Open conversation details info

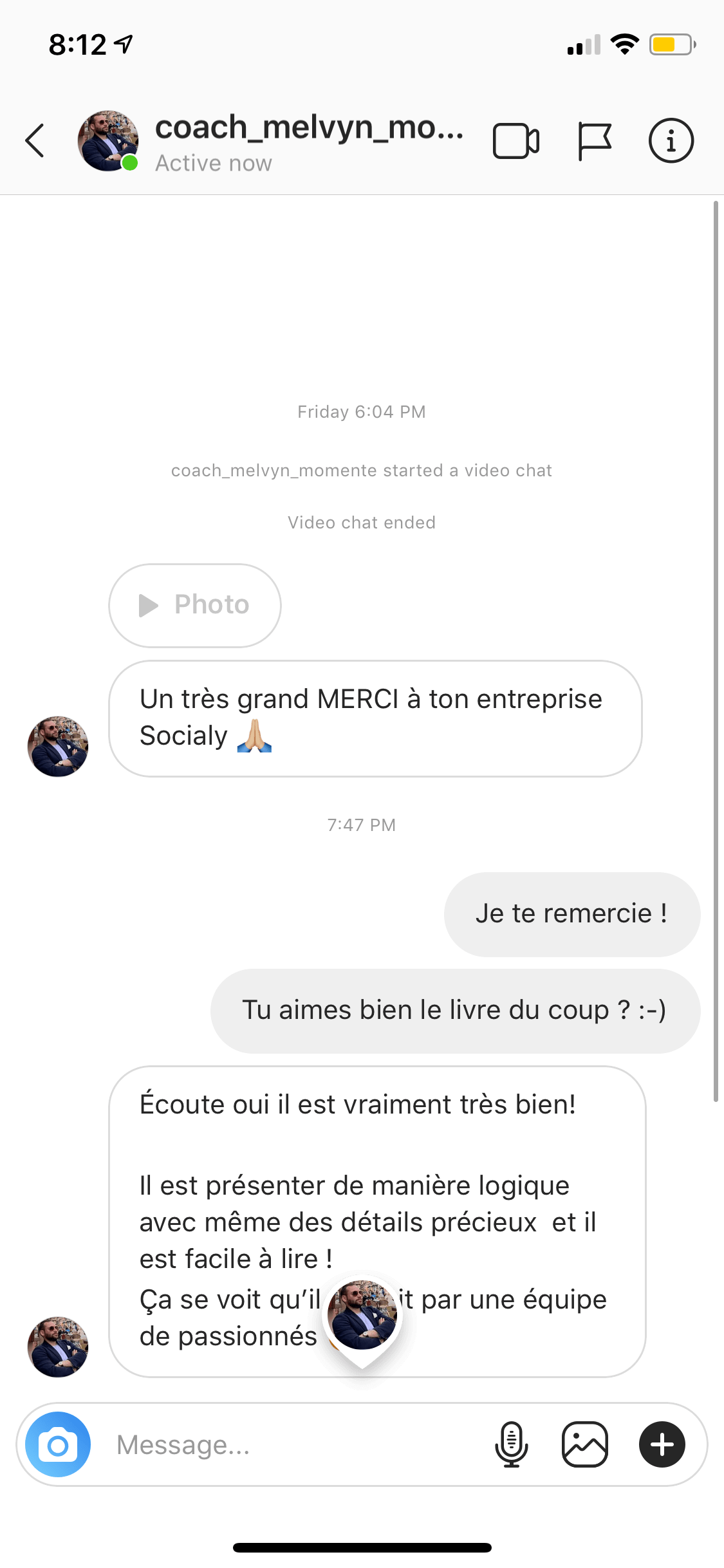pos(671,140)
